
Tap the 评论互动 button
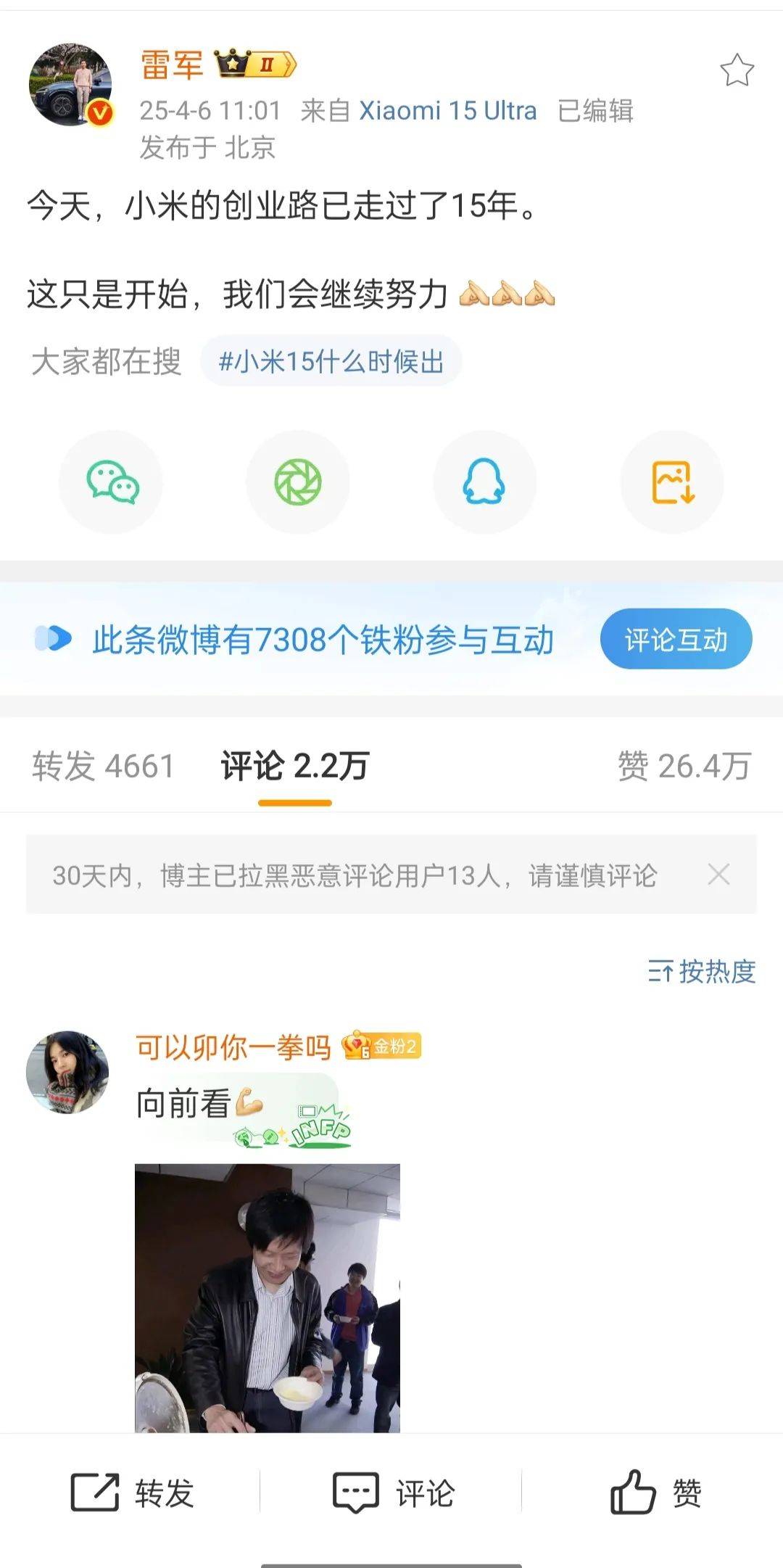[675, 639]
